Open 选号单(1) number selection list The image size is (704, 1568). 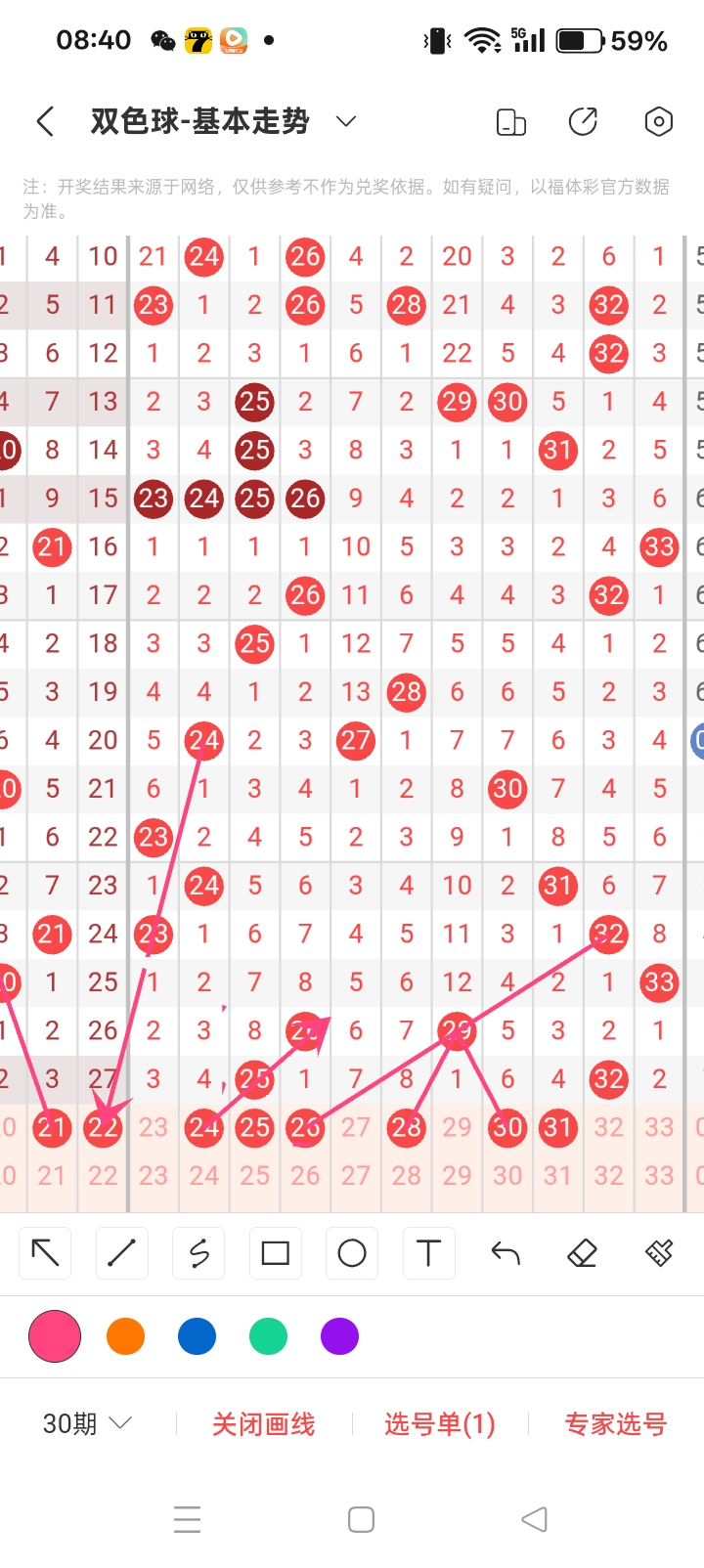point(439,1424)
